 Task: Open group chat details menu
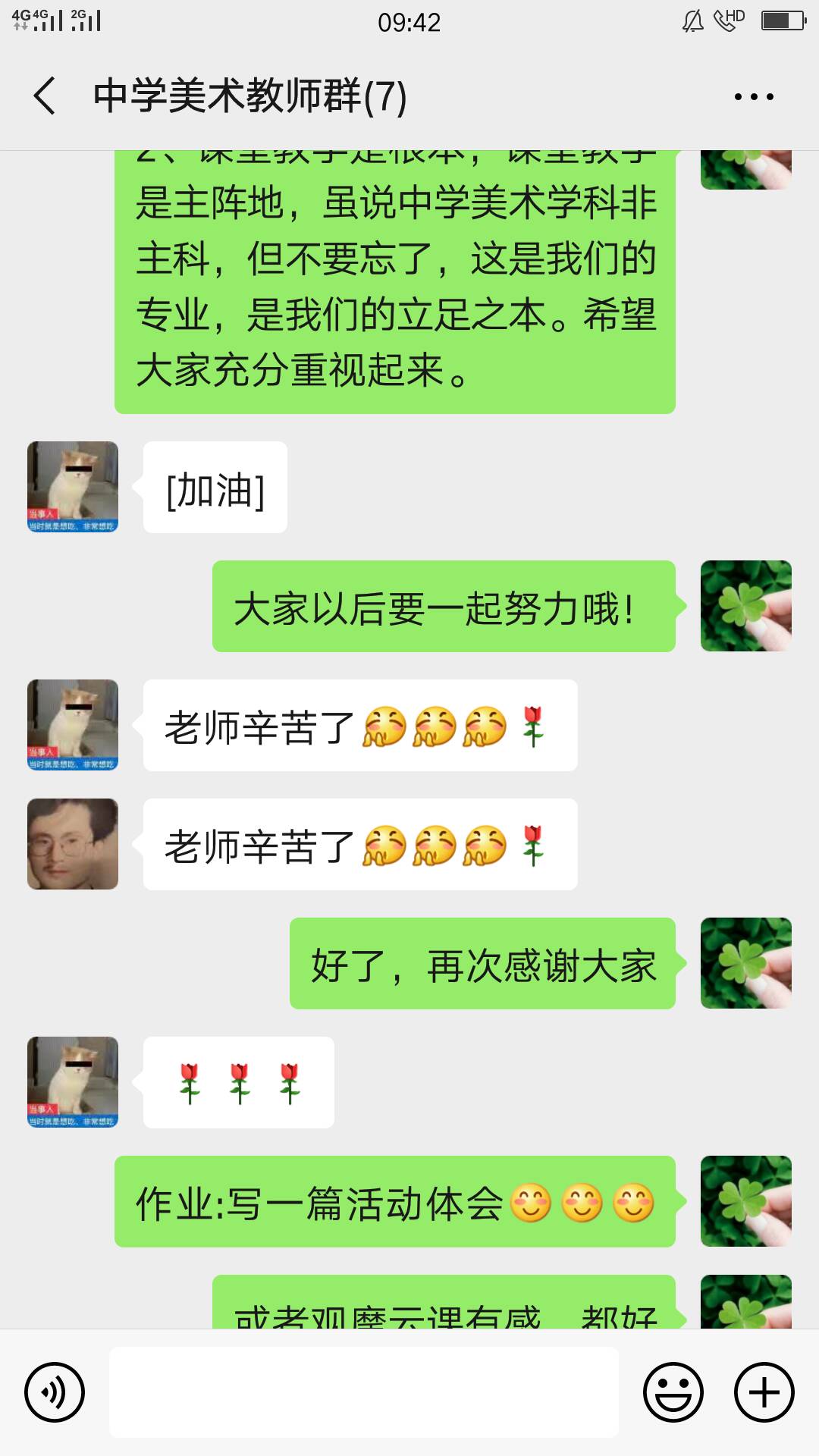coord(753,96)
